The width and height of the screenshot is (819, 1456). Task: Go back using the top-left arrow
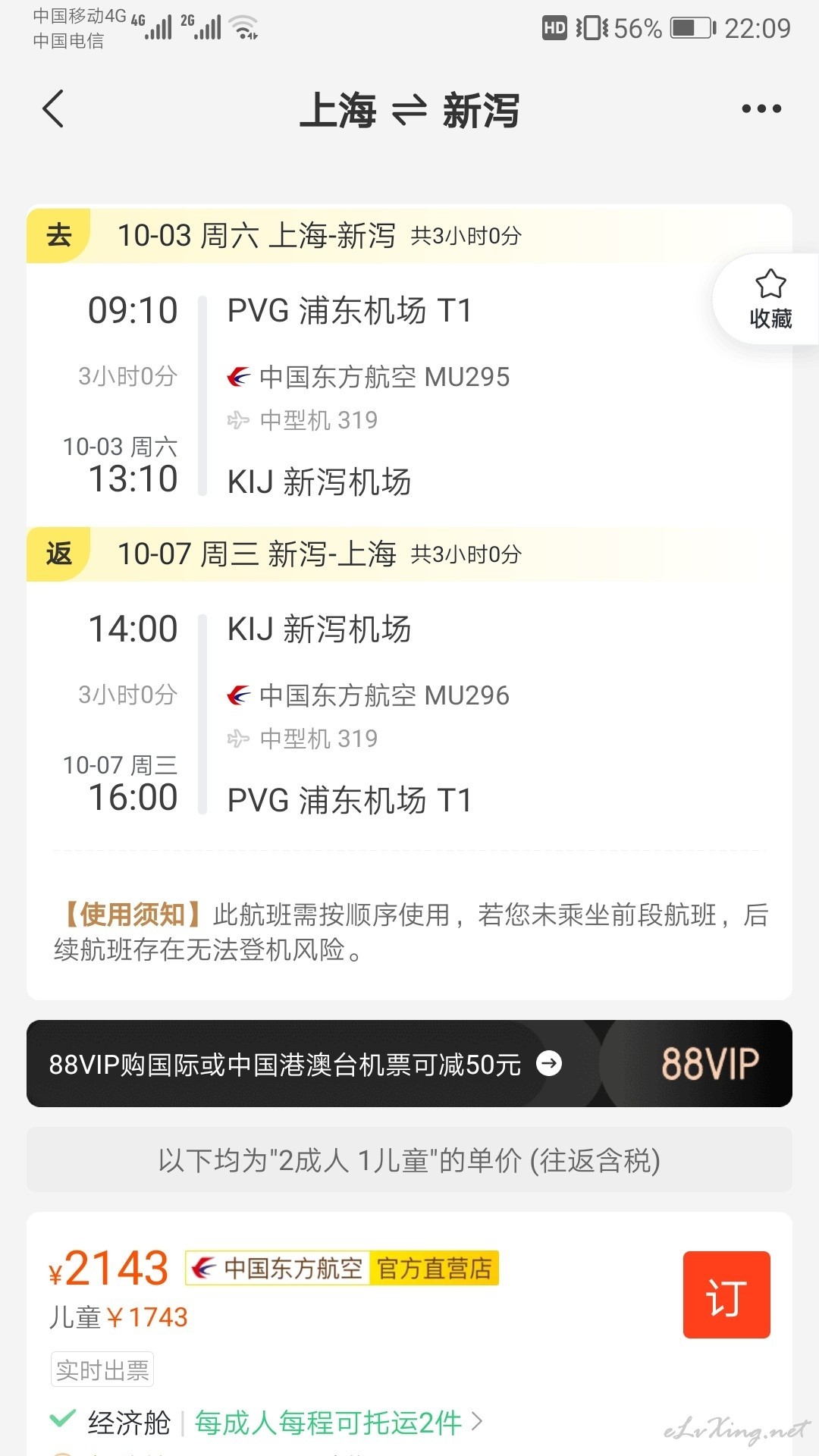point(53,109)
